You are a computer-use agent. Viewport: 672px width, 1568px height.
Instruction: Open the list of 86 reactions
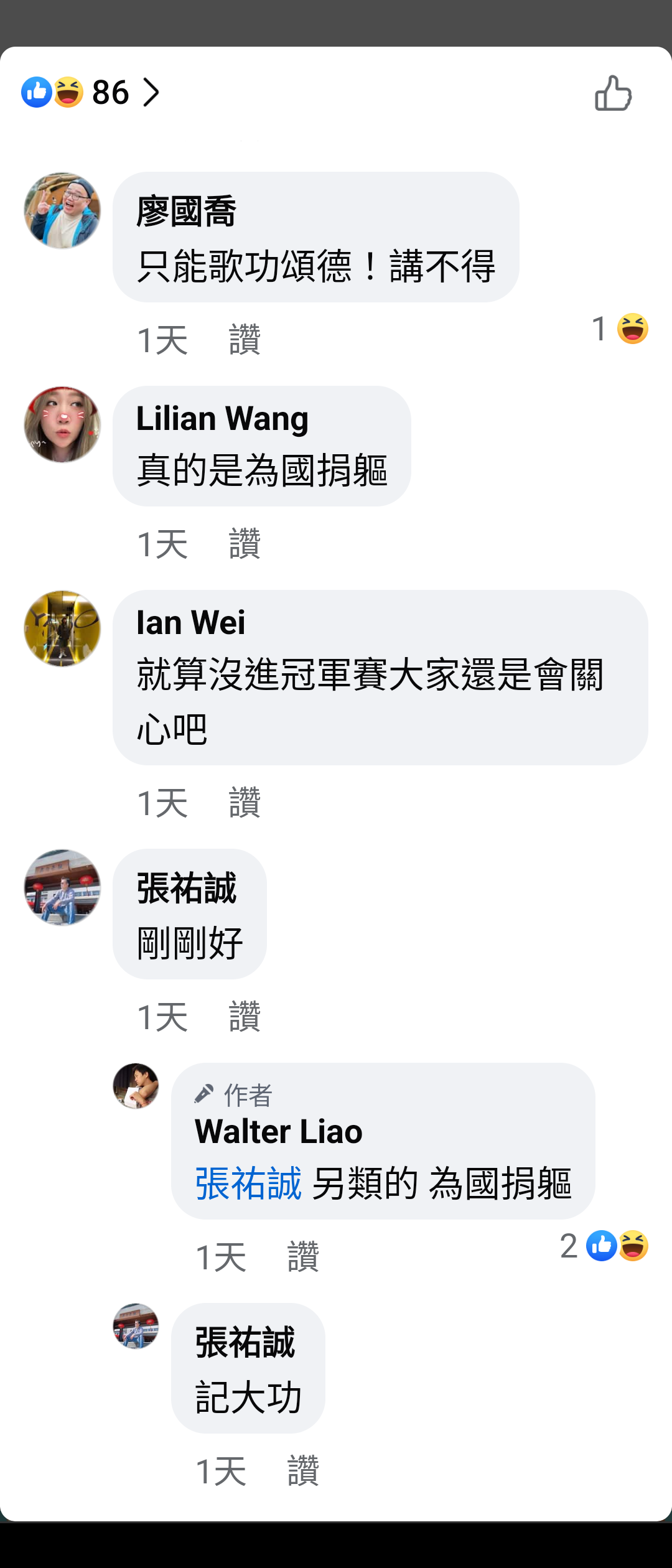(x=91, y=93)
